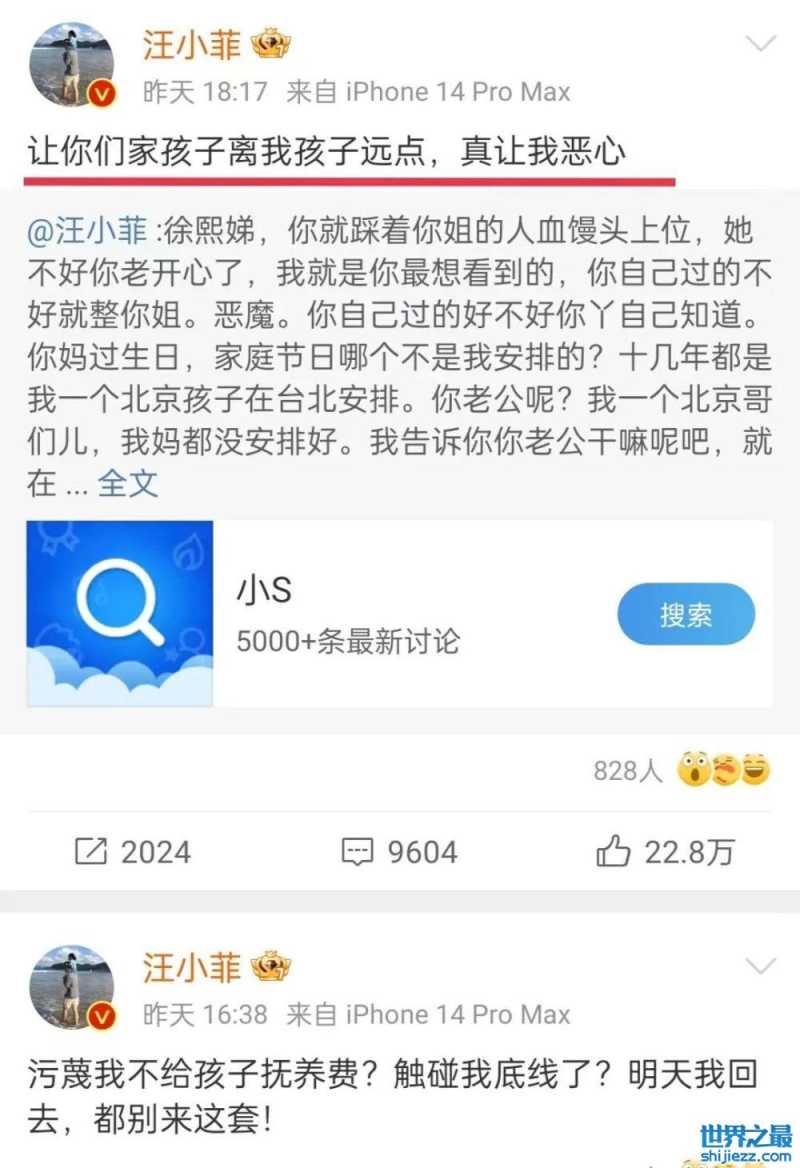
Task: View the 828人 emoji reactions
Action: (682, 770)
